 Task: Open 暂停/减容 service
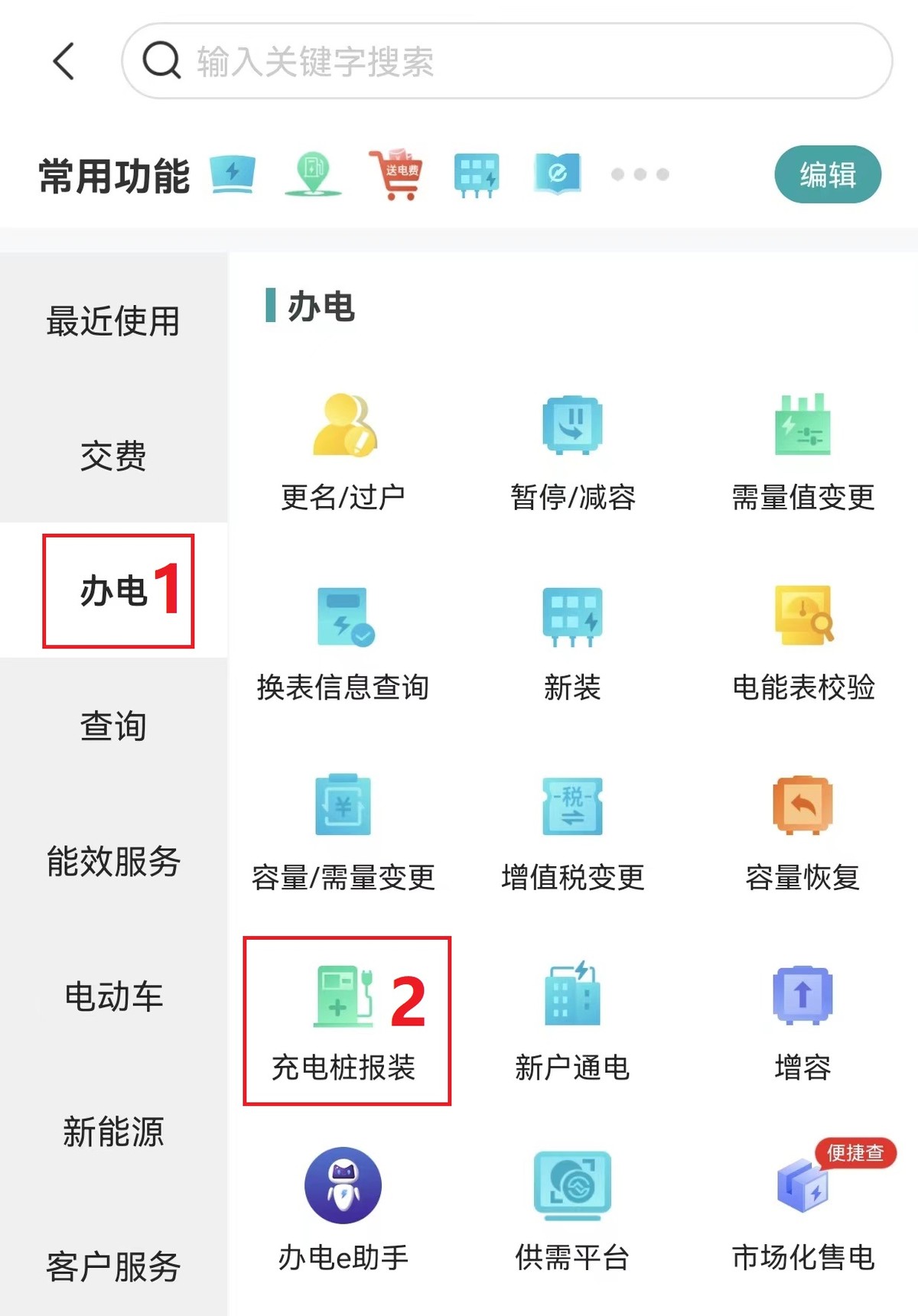point(574,444)
